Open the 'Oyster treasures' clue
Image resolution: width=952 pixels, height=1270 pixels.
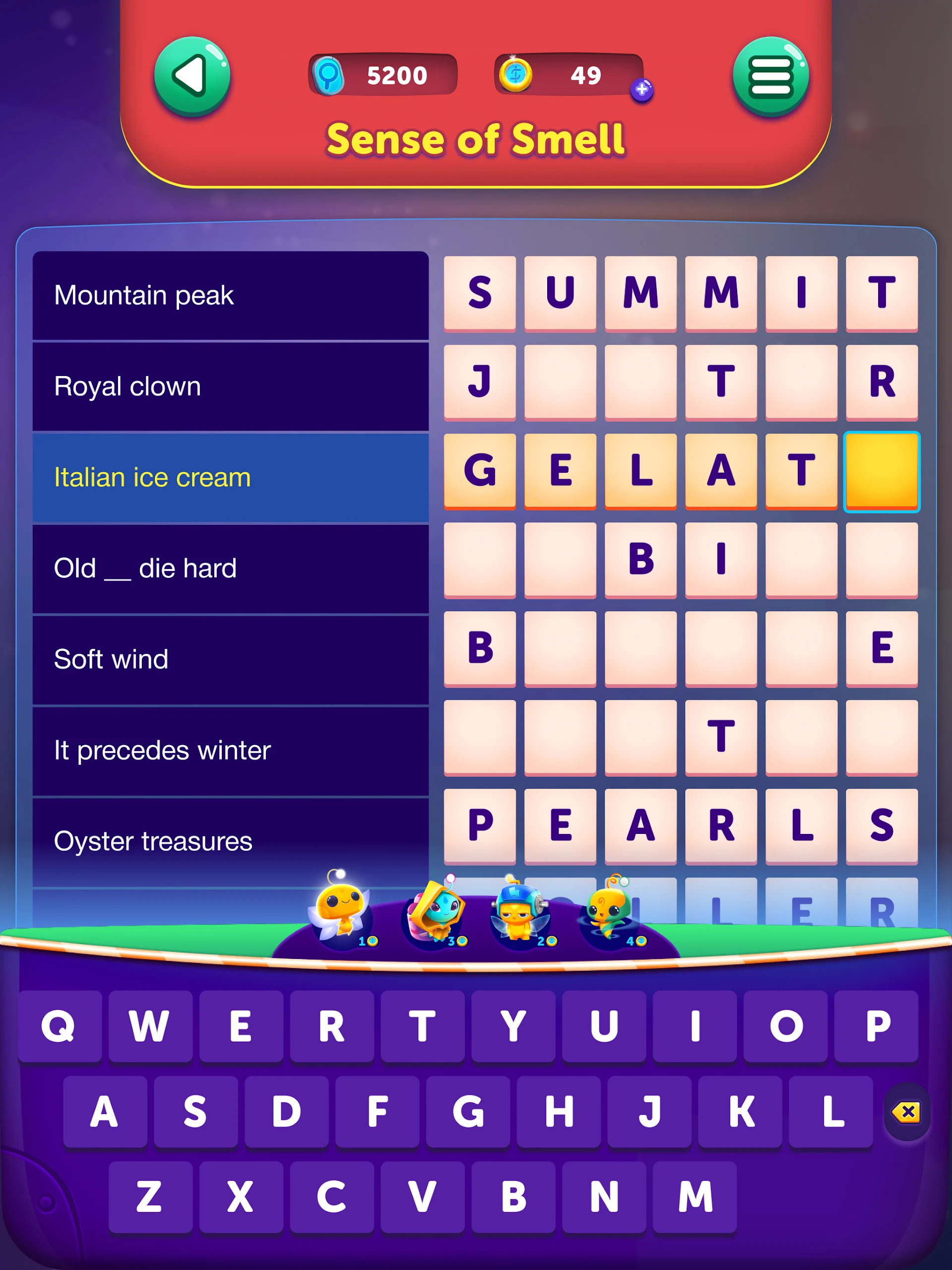point(230,841)
